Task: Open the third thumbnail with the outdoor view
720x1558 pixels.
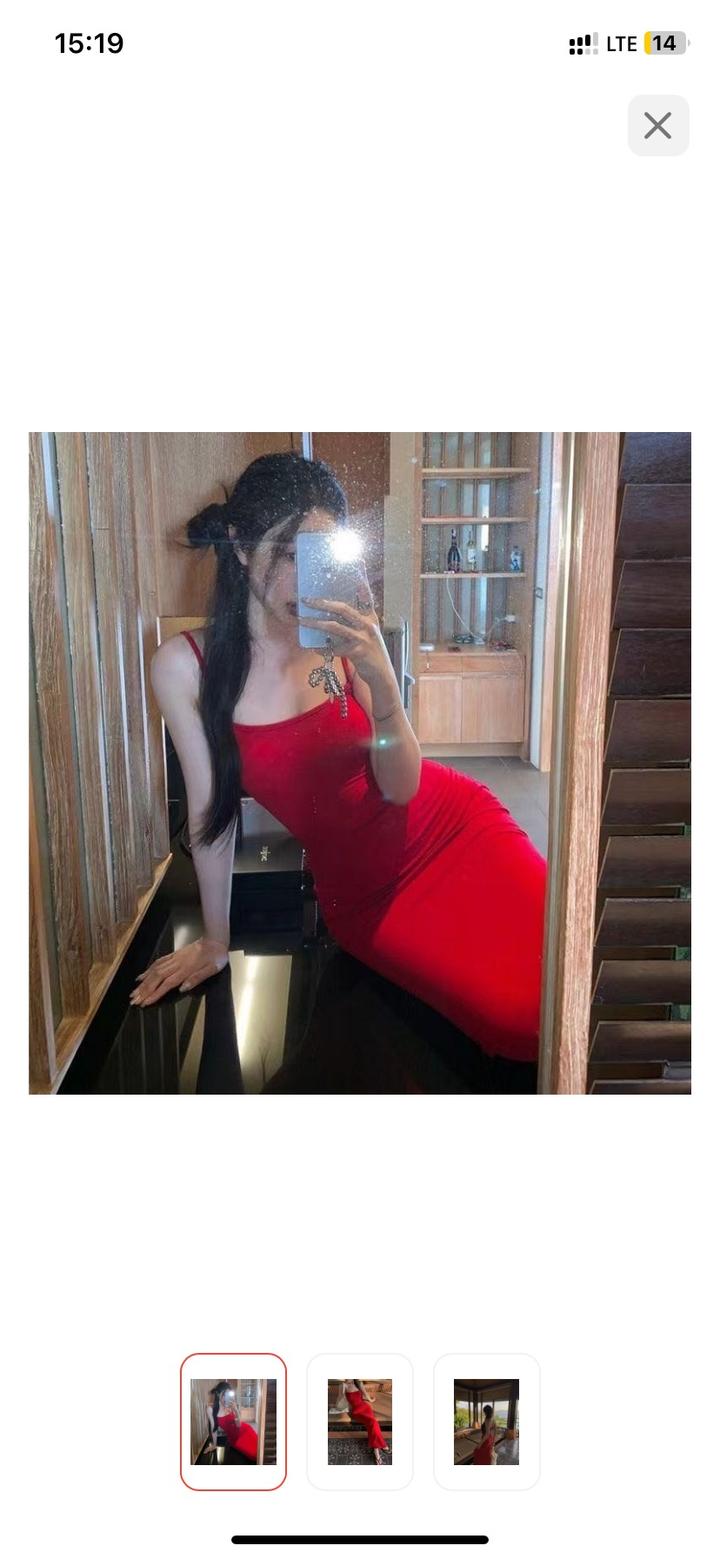Action: coord(486,1421)
